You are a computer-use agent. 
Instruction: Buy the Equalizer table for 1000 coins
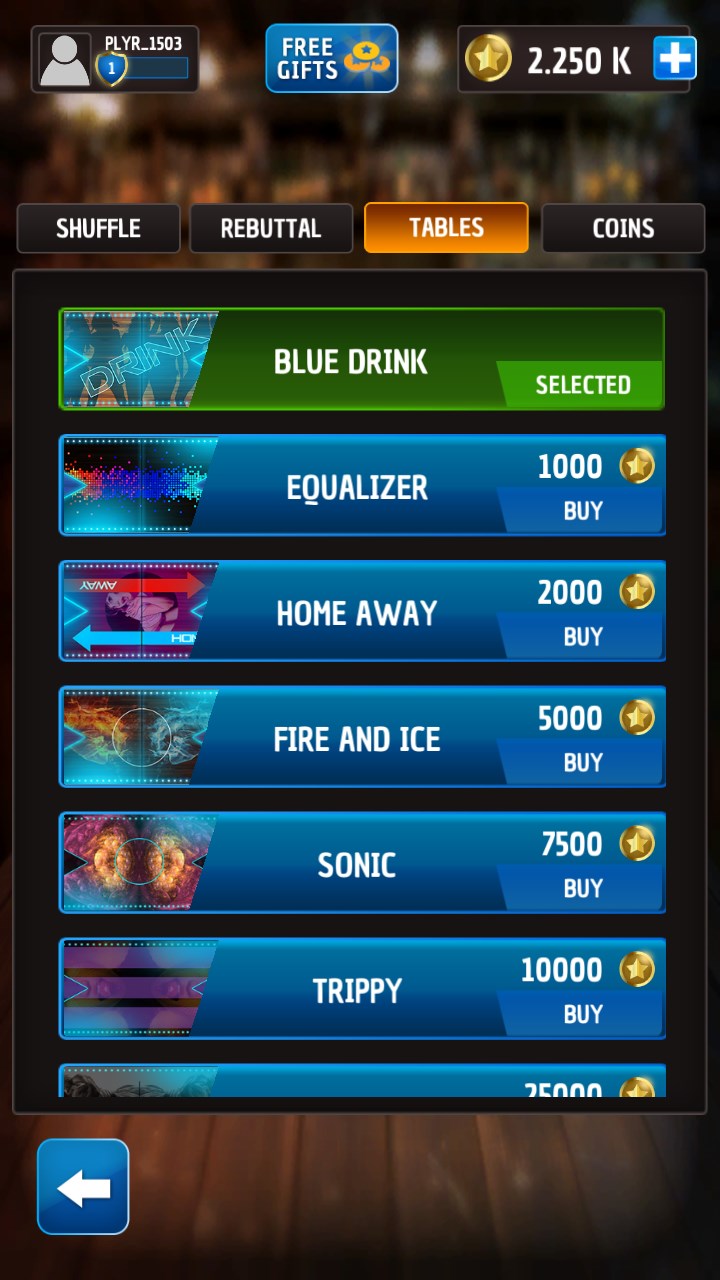582,511
